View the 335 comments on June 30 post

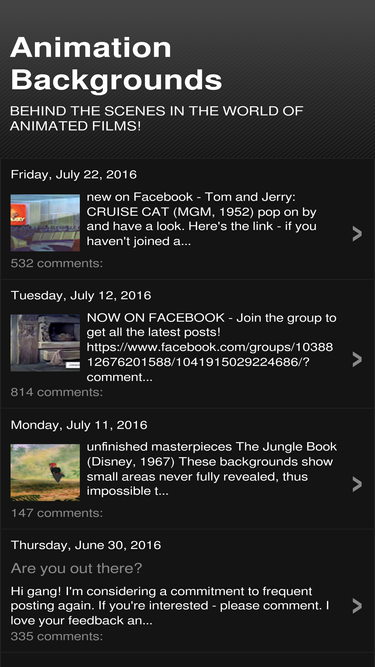pyautogui.click(x=57, y=636)
